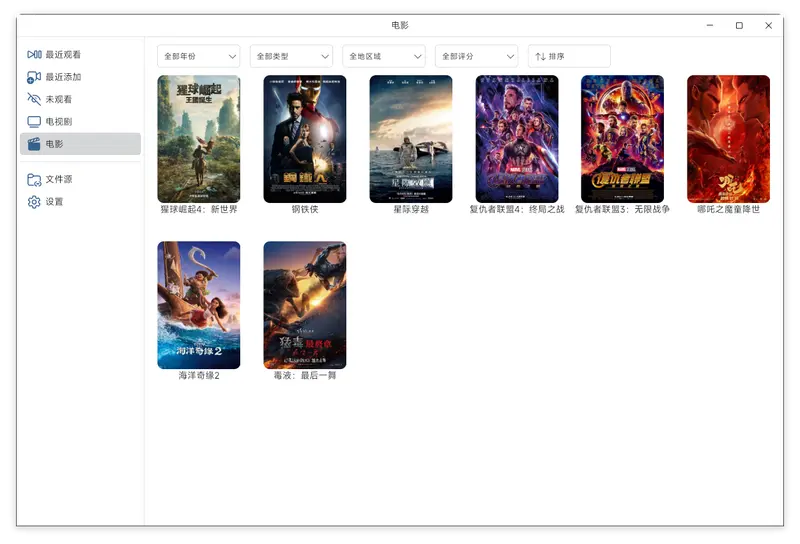Open 复仇者联盟3：无限战争
Image resolution: width=800 pixels, height=544 pixels.
pyautogui.click(x=622, y=139)
